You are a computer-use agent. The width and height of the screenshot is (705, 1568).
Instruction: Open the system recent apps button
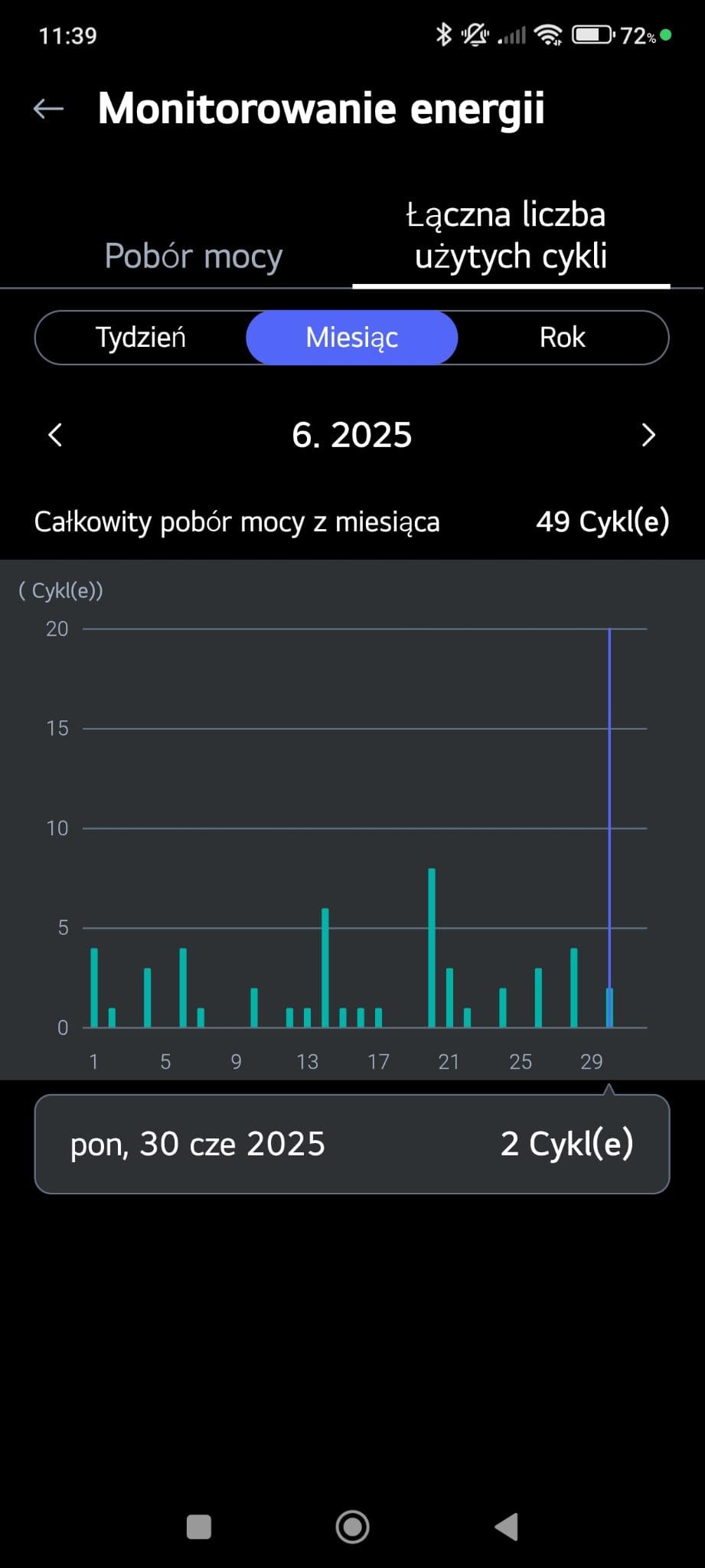(x=199, y=1527)
